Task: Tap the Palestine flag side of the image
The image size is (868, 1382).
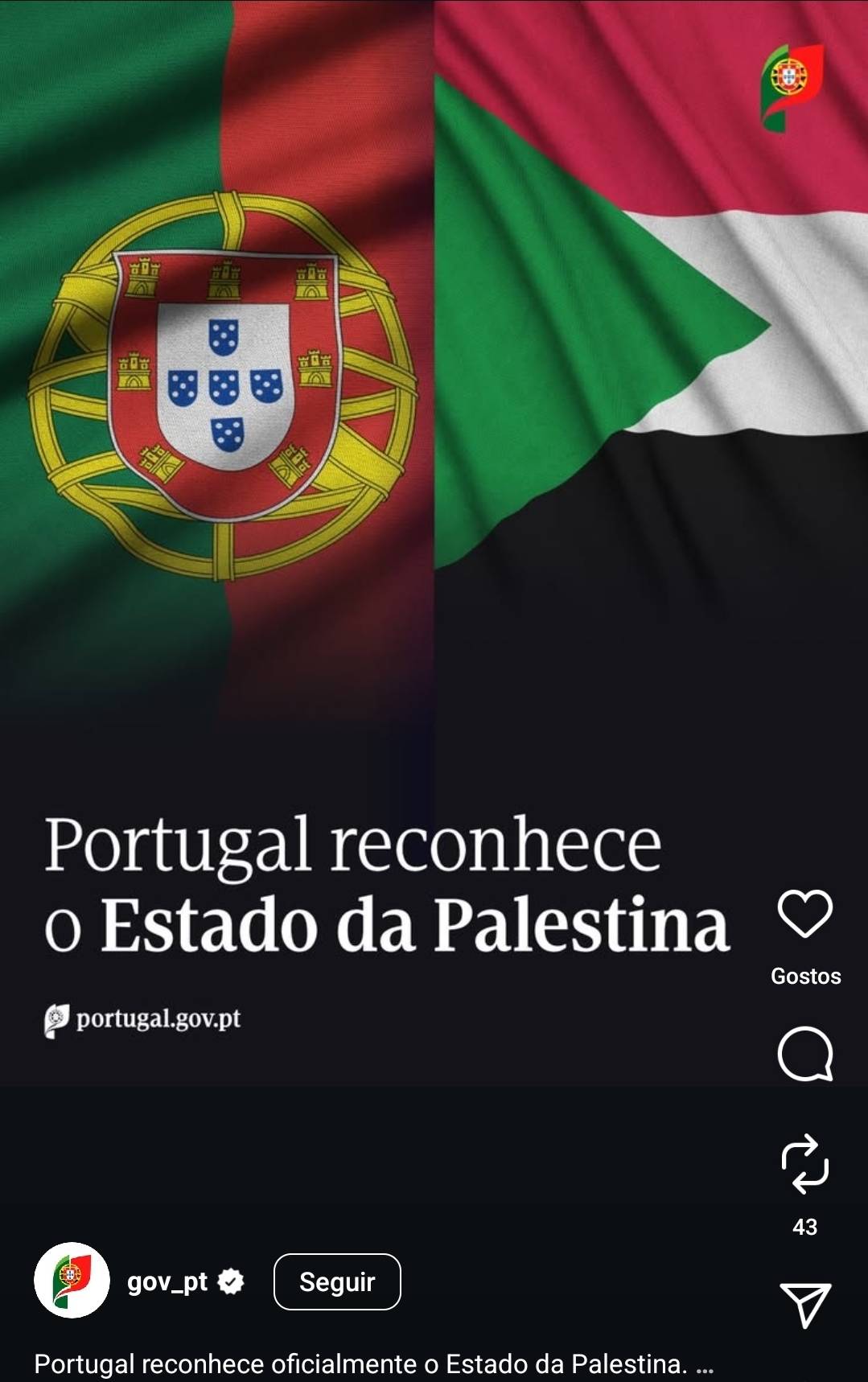Action: 644,322
